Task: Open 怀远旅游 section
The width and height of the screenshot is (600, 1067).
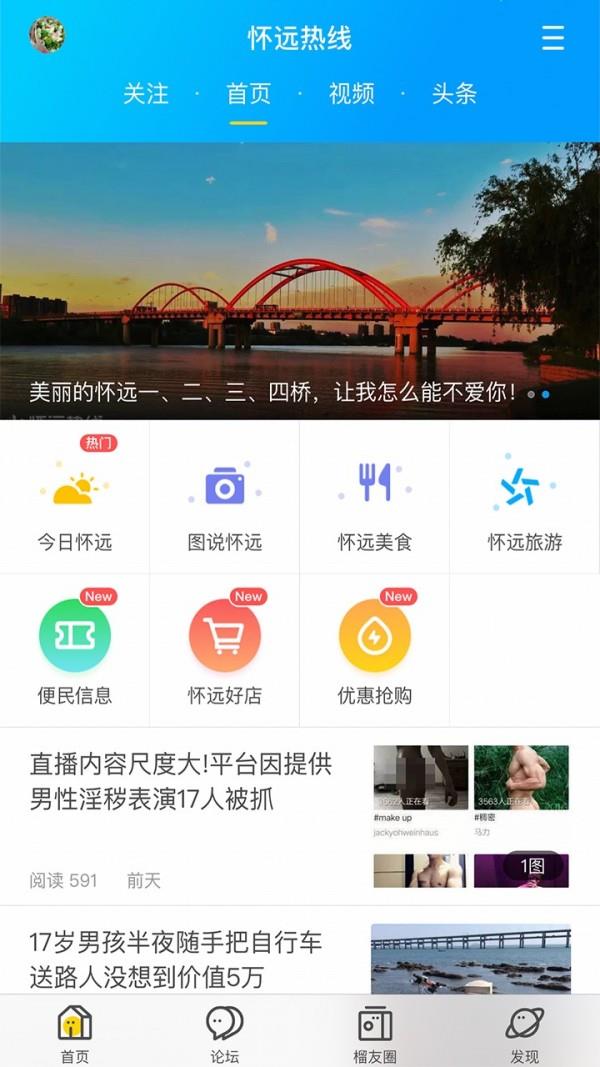Action: 525,500
